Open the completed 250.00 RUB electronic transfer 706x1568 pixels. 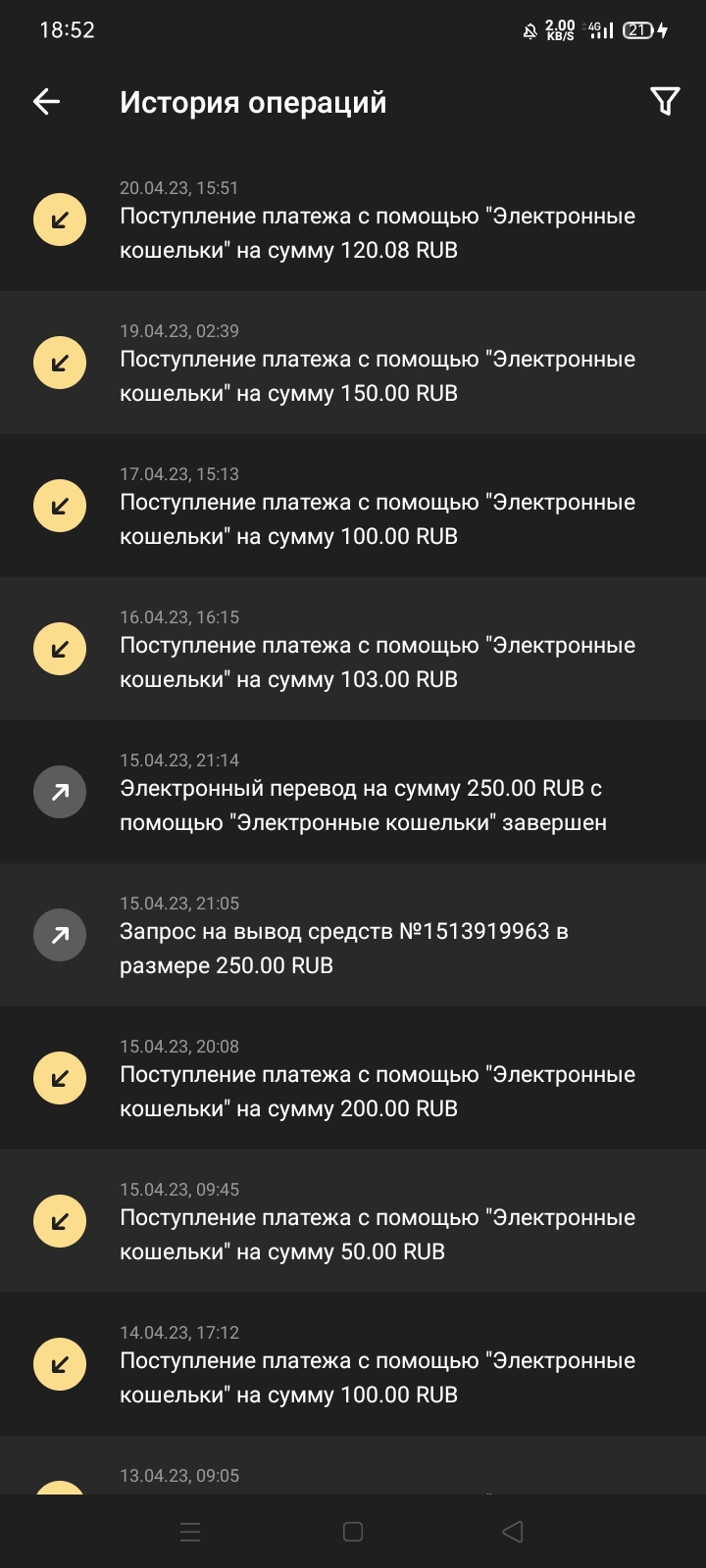[353, 792]
